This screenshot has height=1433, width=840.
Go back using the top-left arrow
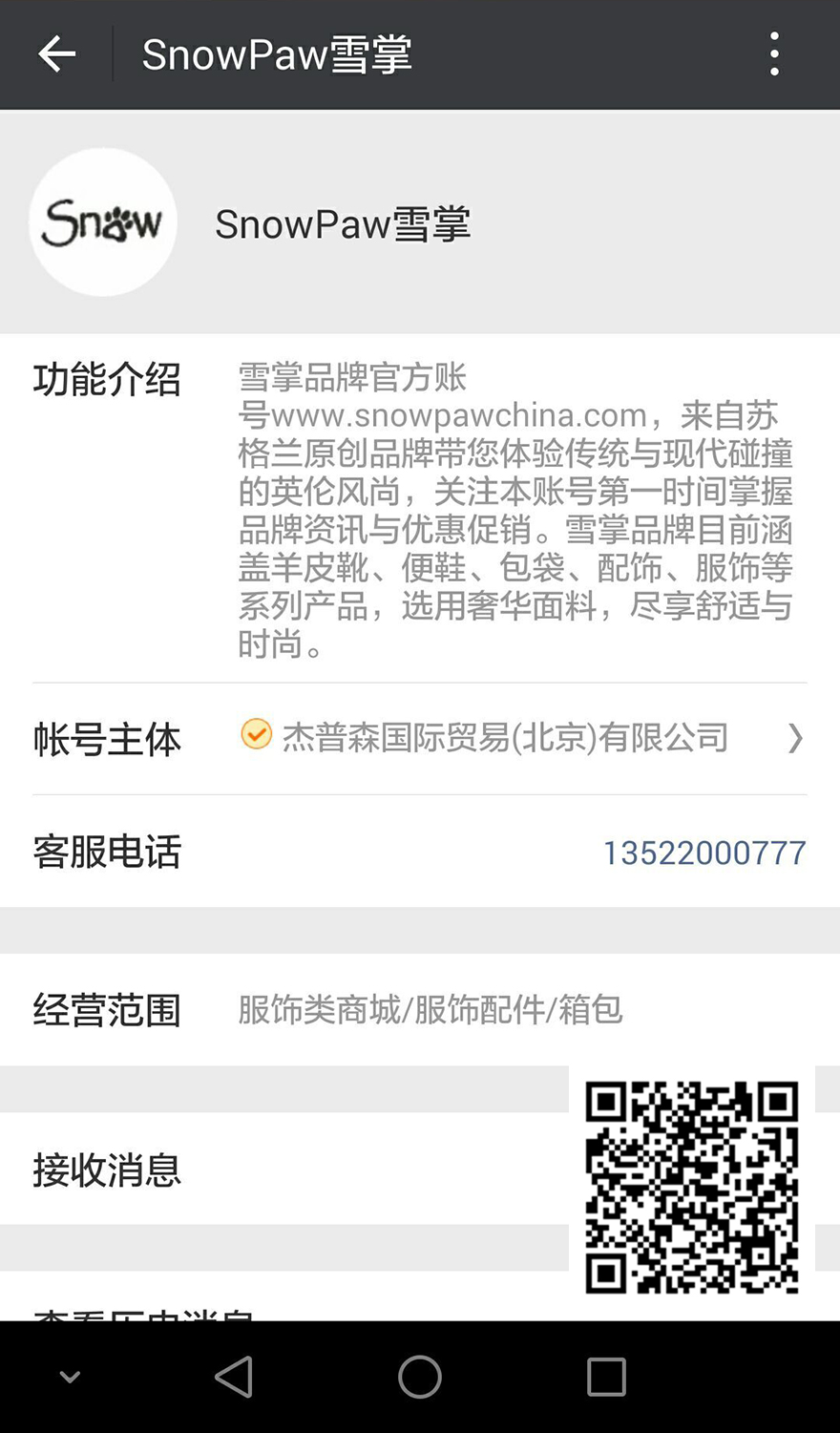pos(56,54)
